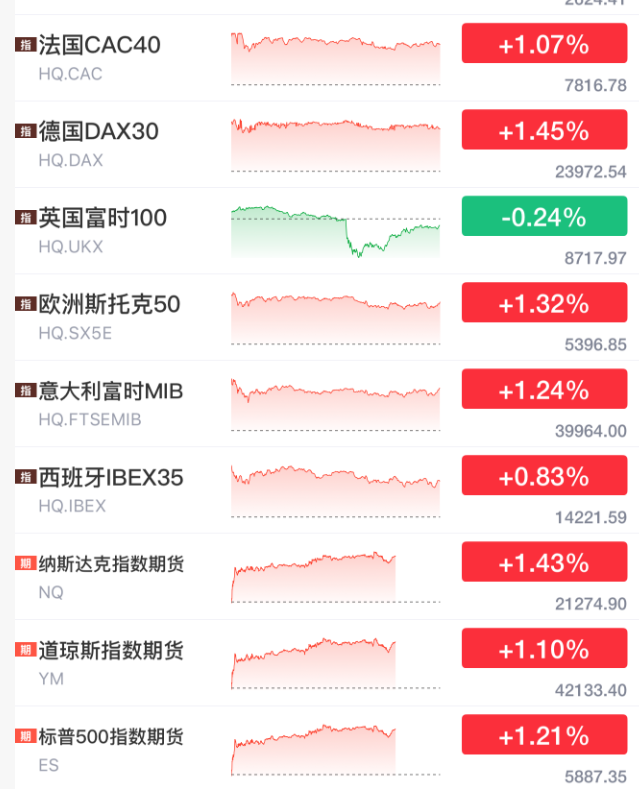Open the 法国CAC40 index row
The width and height of the screenshot is (639, 789).
[99, 45]
